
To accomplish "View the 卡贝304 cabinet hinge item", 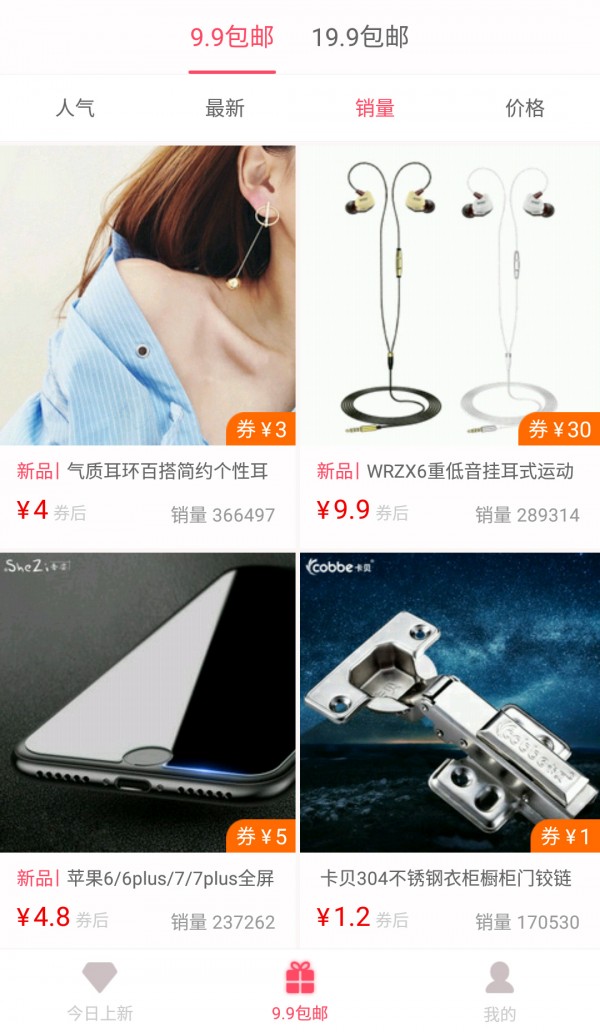I will tap(450, 749).
